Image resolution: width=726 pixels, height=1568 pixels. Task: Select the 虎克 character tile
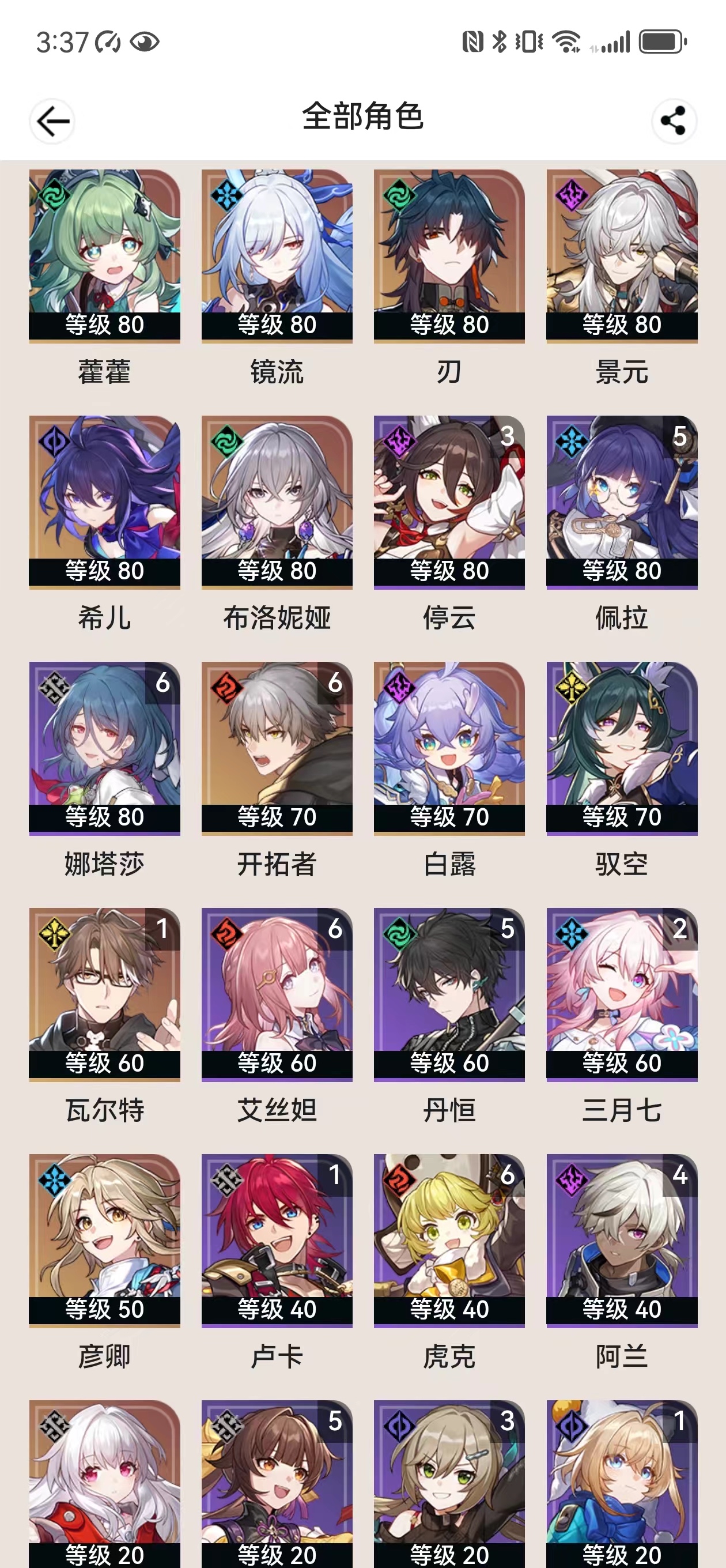449,1239
